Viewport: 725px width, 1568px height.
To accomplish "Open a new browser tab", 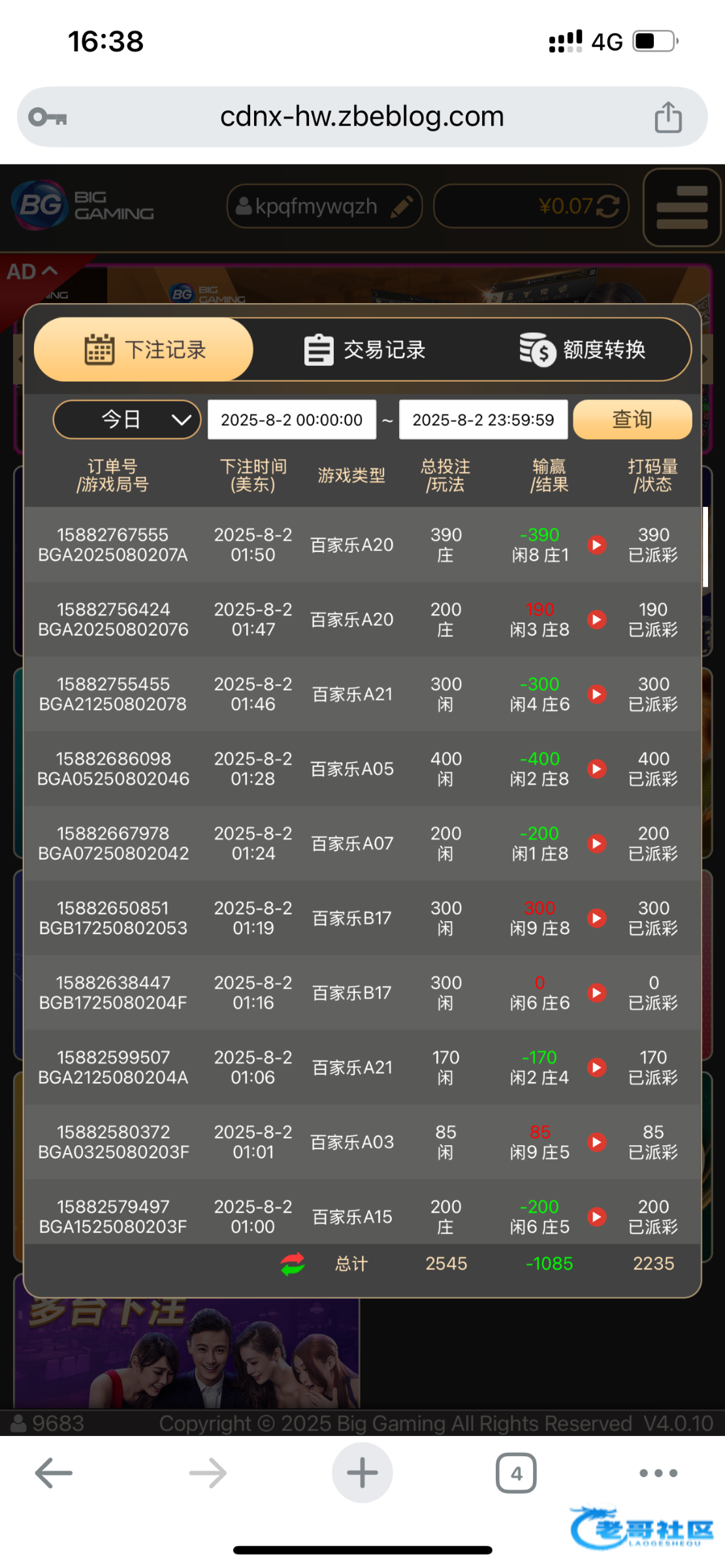I will 362,1473.
